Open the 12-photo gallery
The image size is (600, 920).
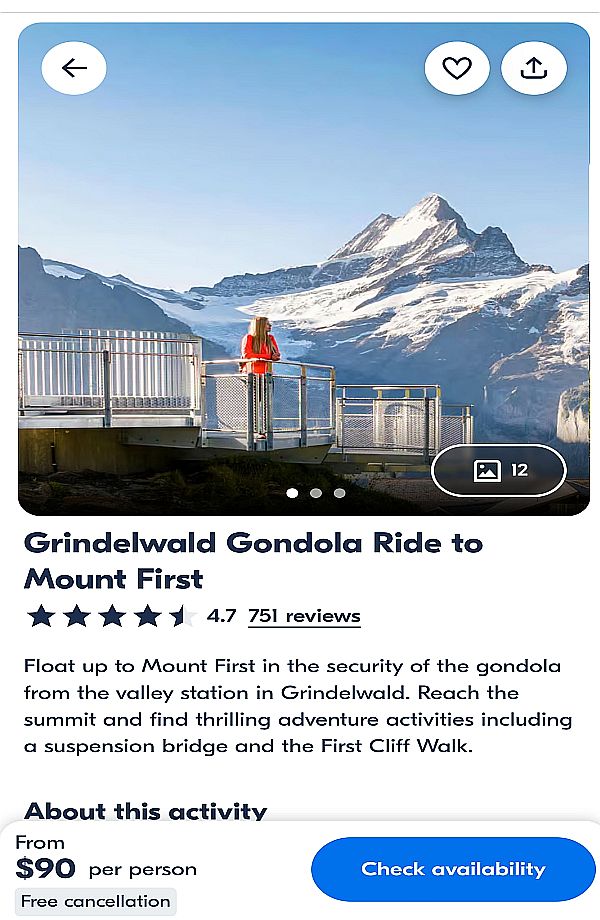point(499,470)
